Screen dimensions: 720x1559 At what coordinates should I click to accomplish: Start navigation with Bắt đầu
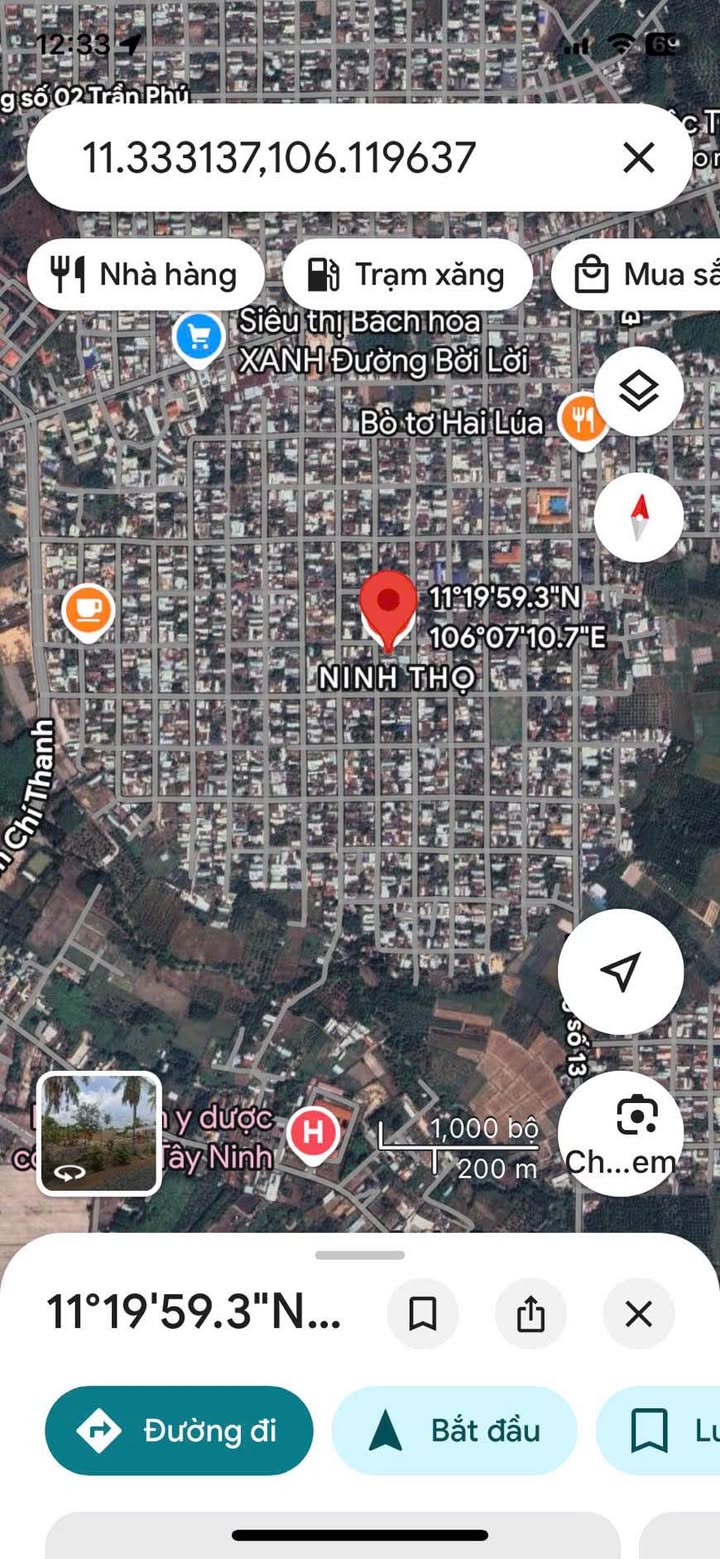point(454,1431)
